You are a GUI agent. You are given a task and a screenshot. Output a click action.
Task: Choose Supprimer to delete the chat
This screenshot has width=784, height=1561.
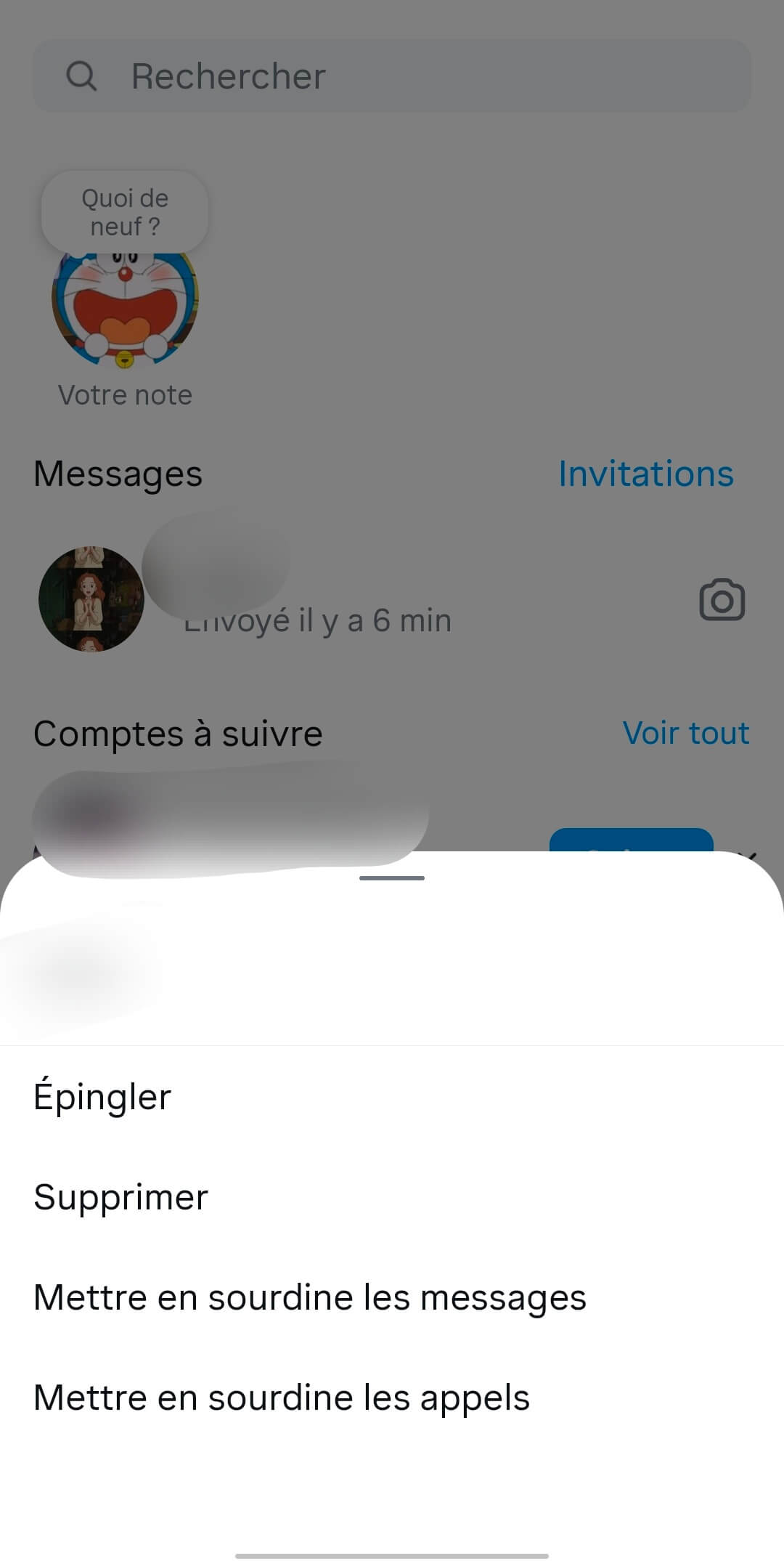point(392,1197)
